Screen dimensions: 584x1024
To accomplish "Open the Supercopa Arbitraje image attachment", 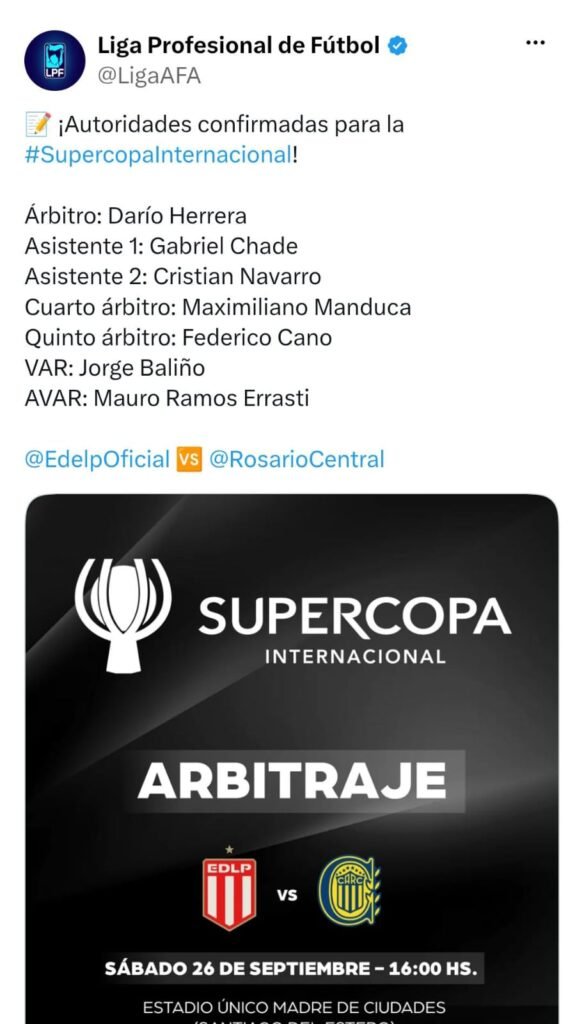I will tap(292, 759).
